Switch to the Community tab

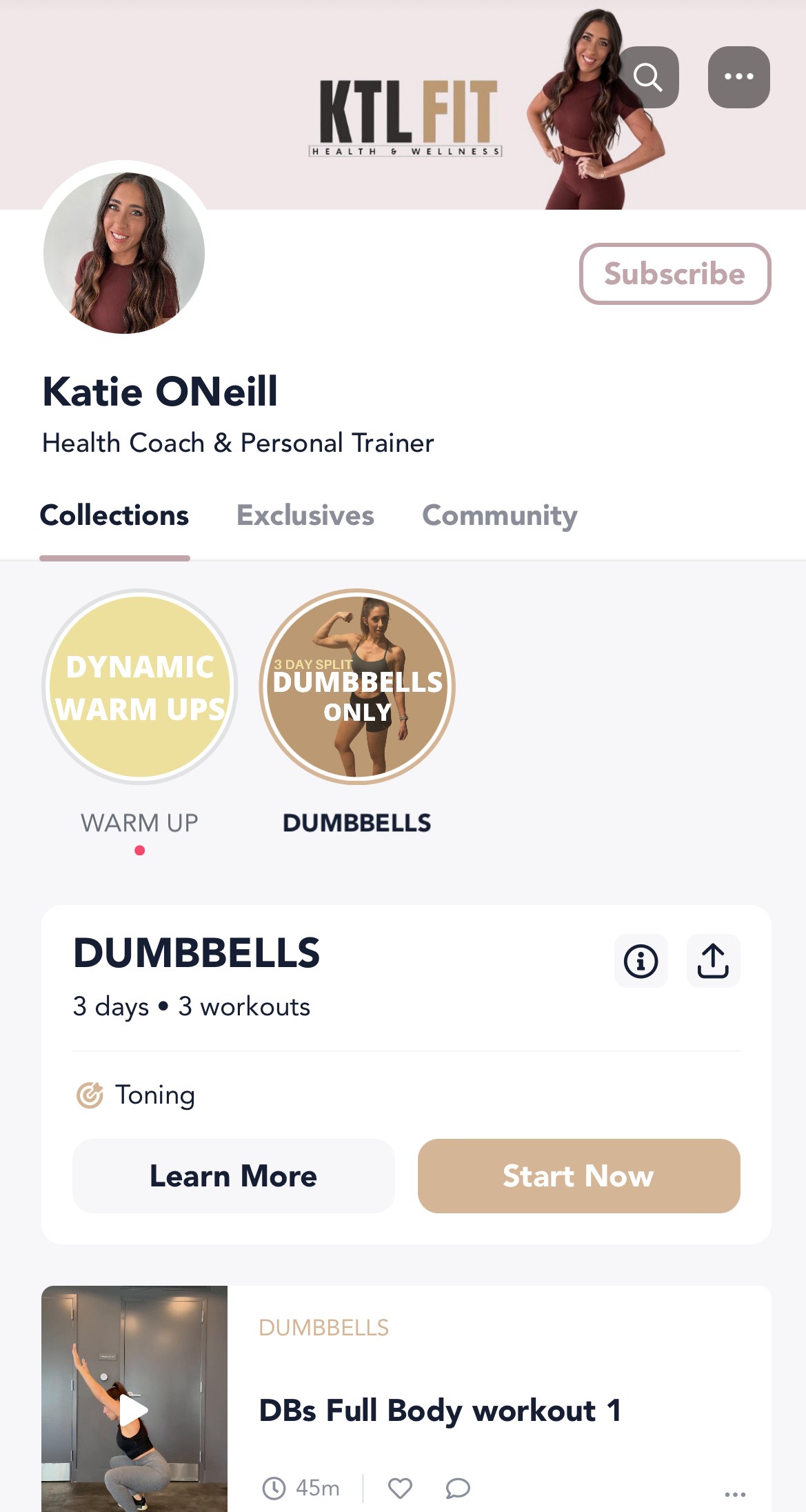(x=499, y=515)
